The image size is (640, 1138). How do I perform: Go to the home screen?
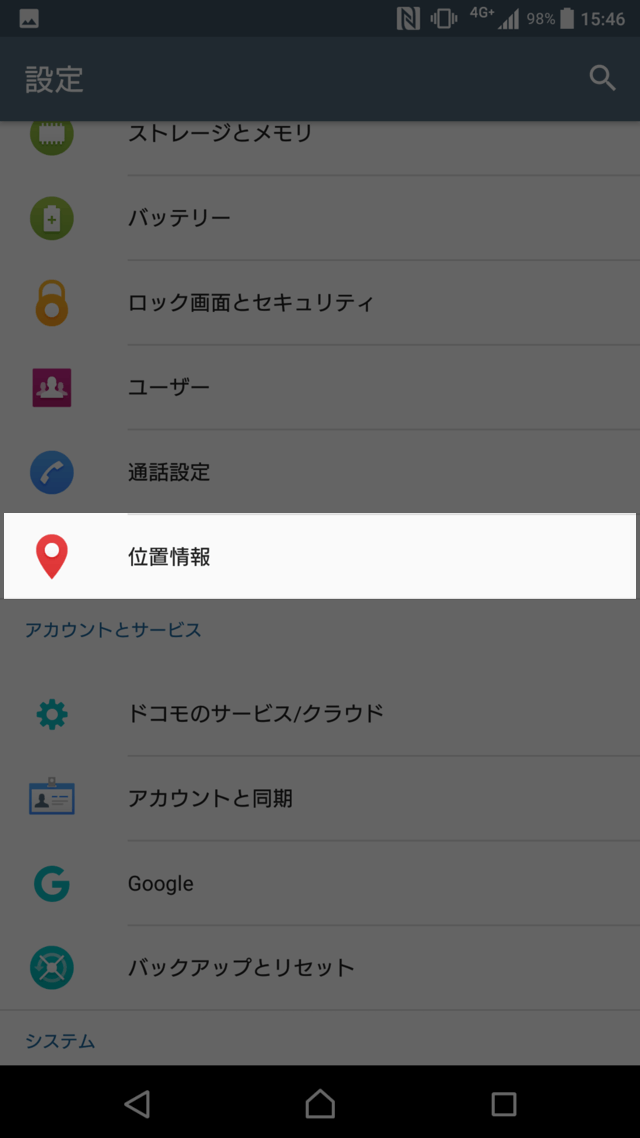[320, 1103]
